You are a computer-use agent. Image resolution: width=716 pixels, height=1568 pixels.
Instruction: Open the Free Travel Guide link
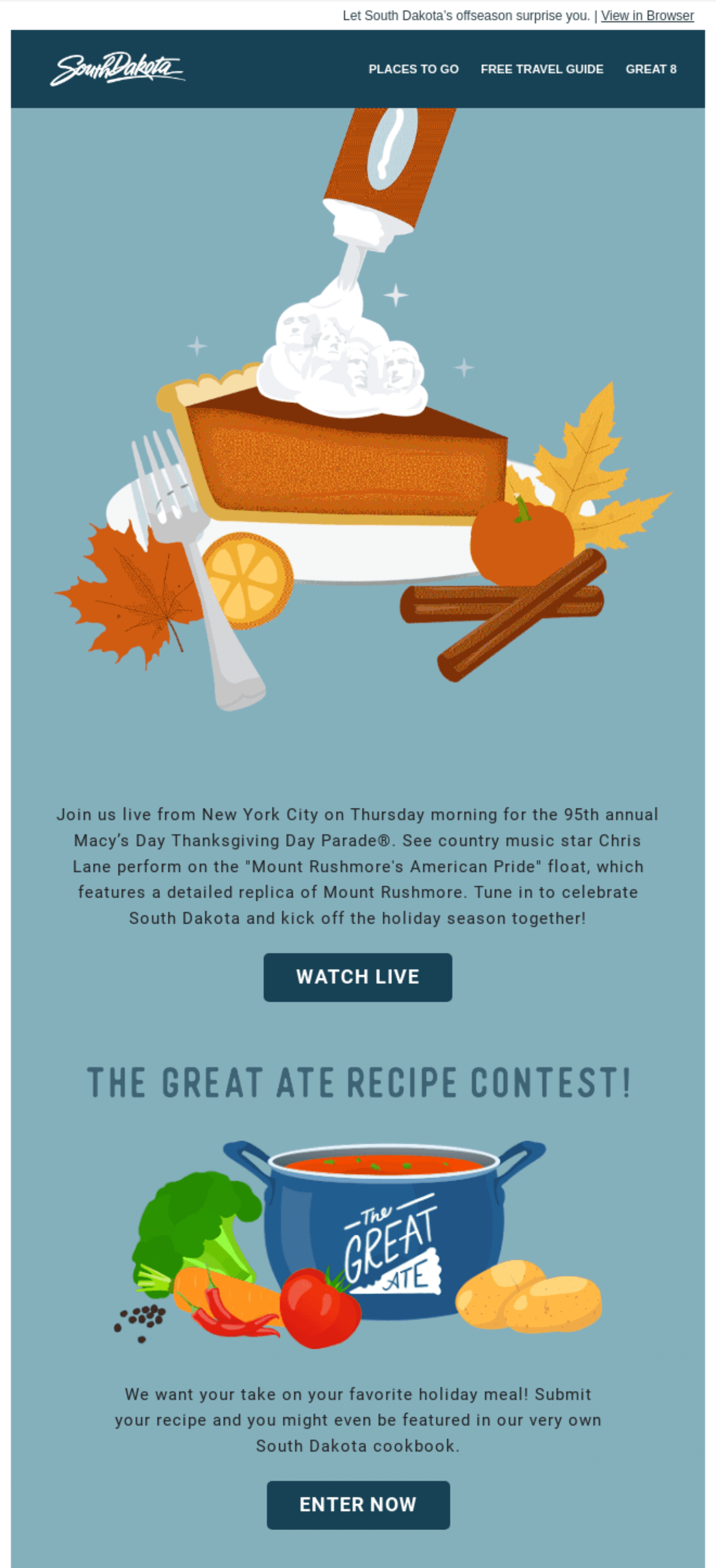(x=542, y=69)
